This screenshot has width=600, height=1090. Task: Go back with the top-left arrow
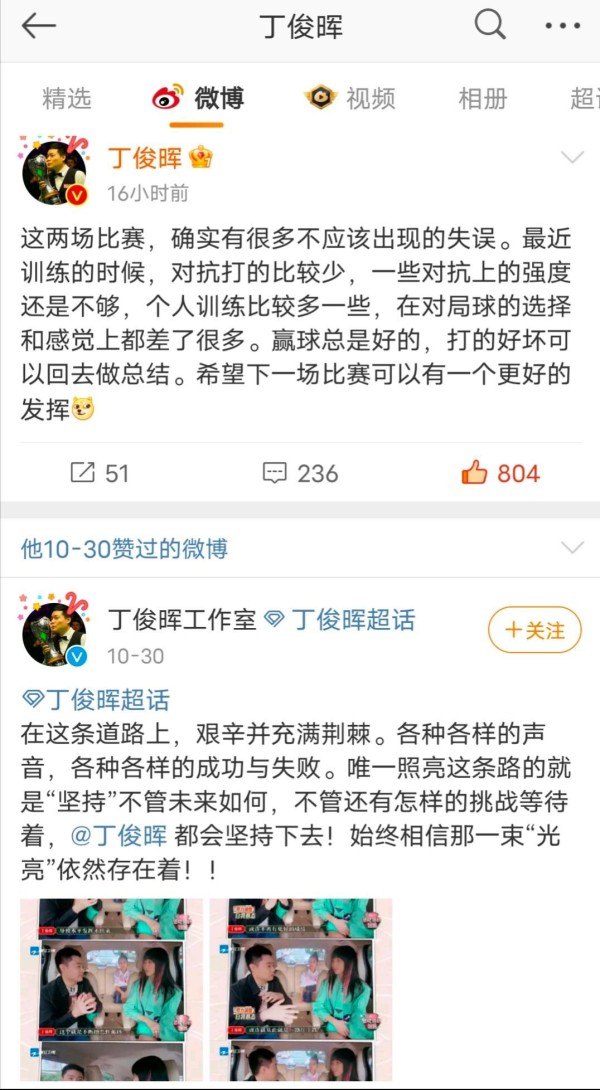(38, 26)
